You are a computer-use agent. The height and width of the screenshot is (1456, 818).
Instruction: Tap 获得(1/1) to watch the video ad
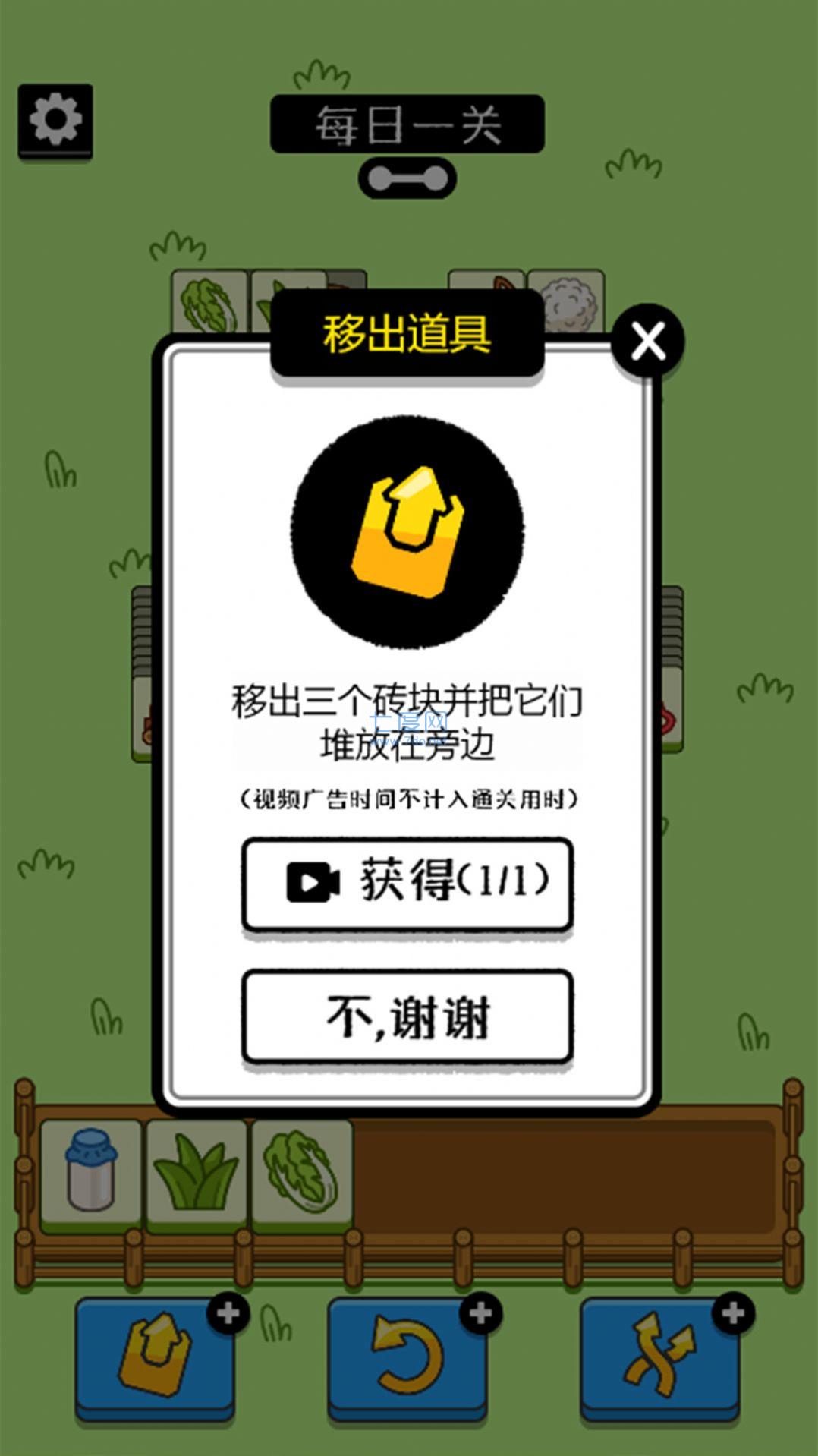407,883
